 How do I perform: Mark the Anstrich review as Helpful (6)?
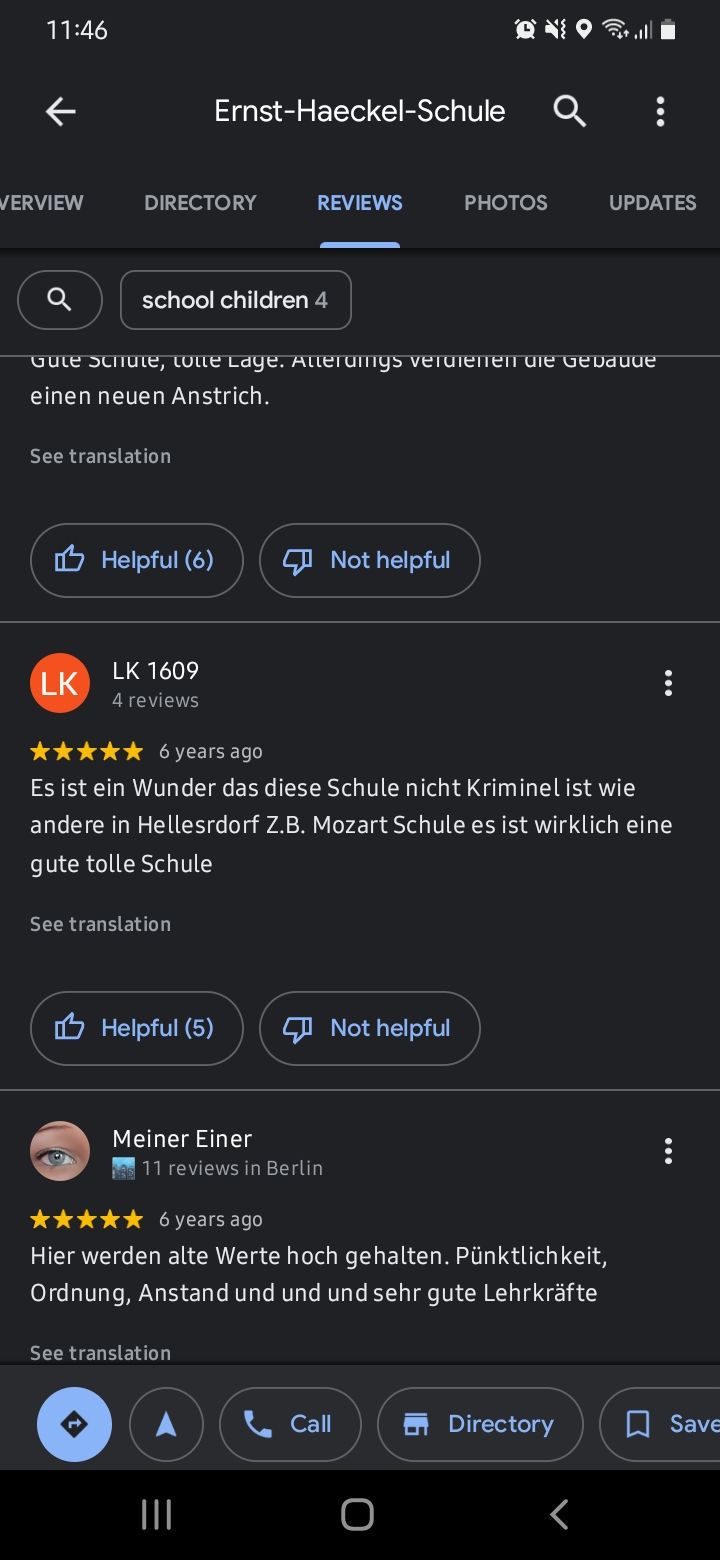(137, 560)
